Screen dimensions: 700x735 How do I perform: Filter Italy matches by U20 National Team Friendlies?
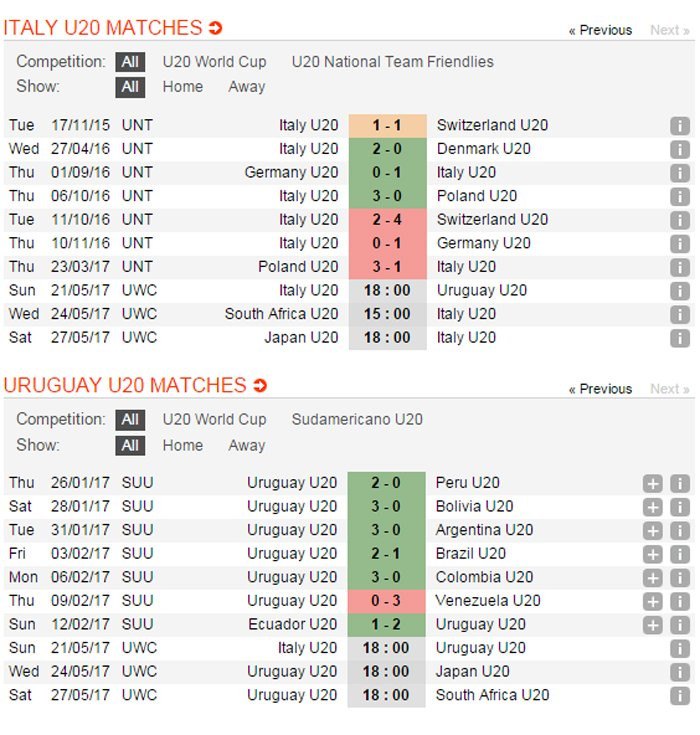point(392,62)
